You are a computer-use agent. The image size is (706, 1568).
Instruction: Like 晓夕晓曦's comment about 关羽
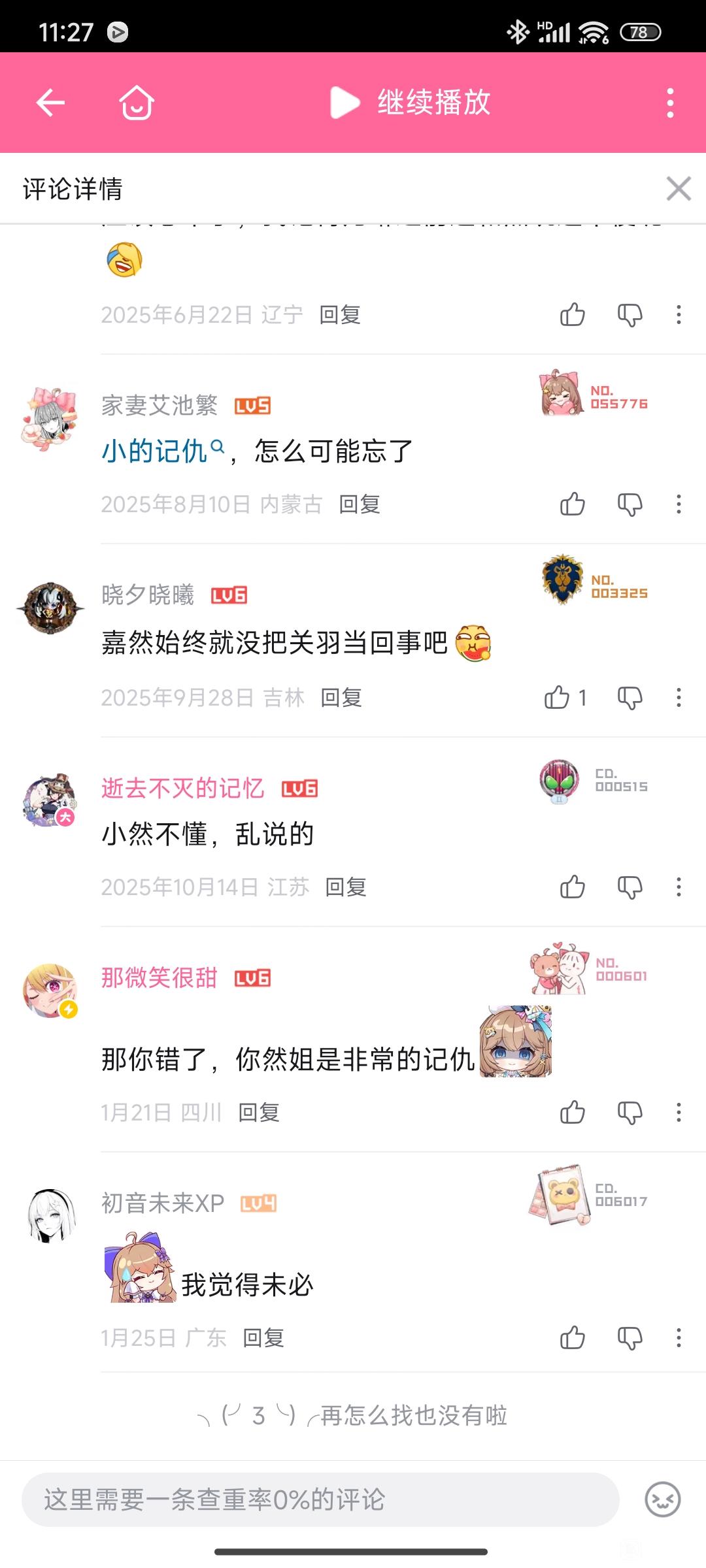click(x=565, y=698)
